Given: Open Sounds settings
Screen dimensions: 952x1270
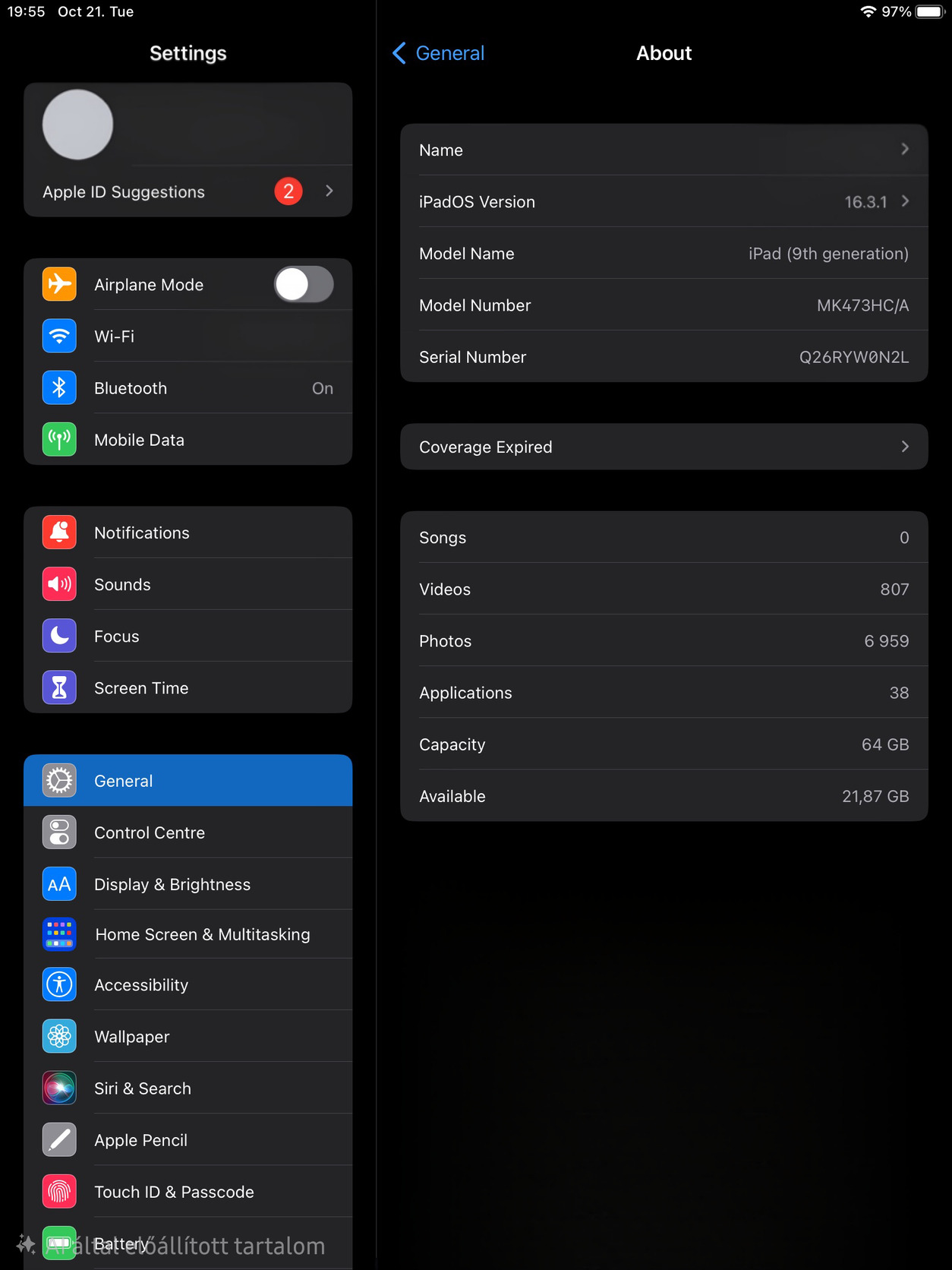Looking at the screenshot, I should 188,584.
